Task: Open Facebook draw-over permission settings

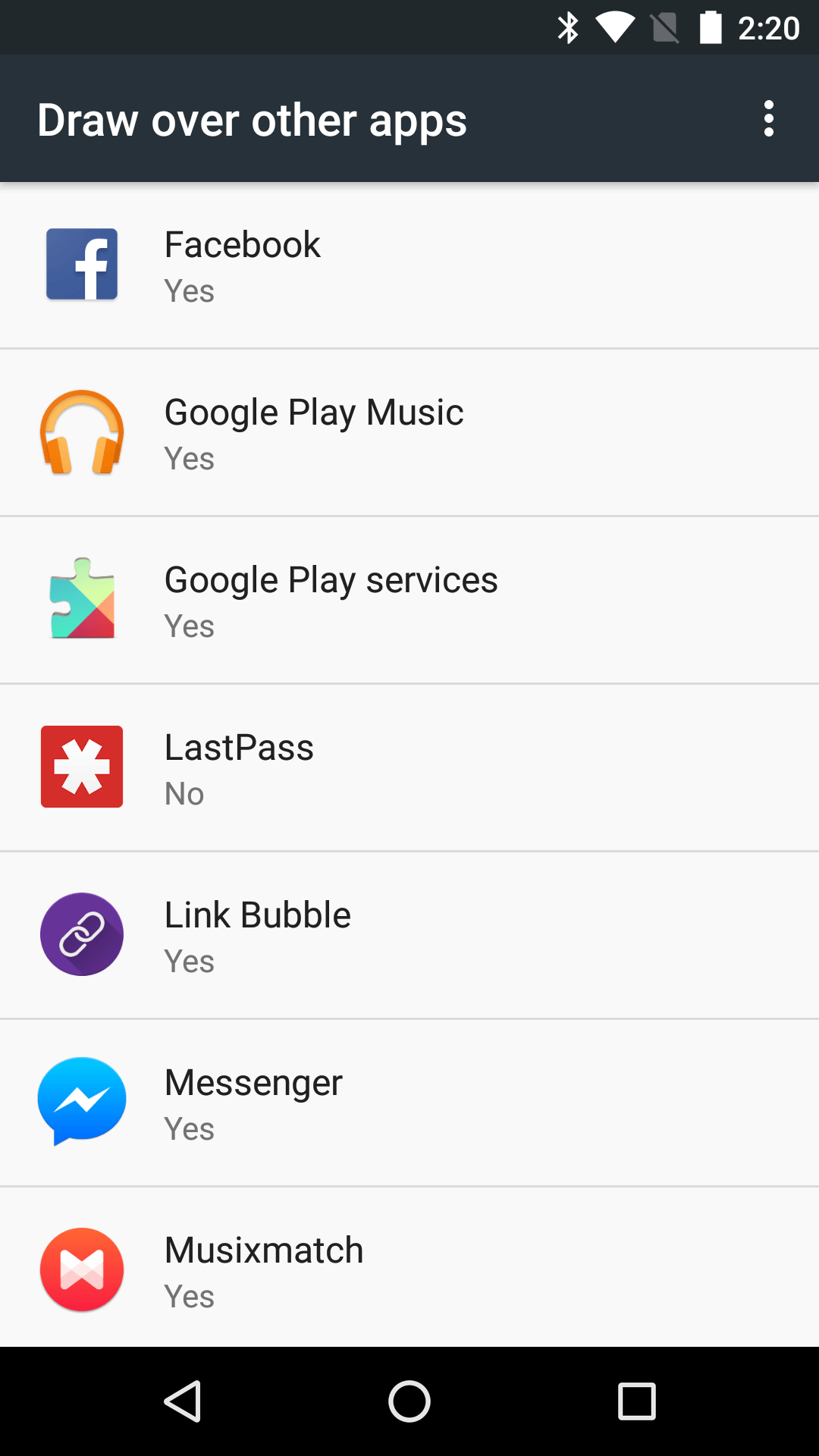Action: (x=409, y=265)
